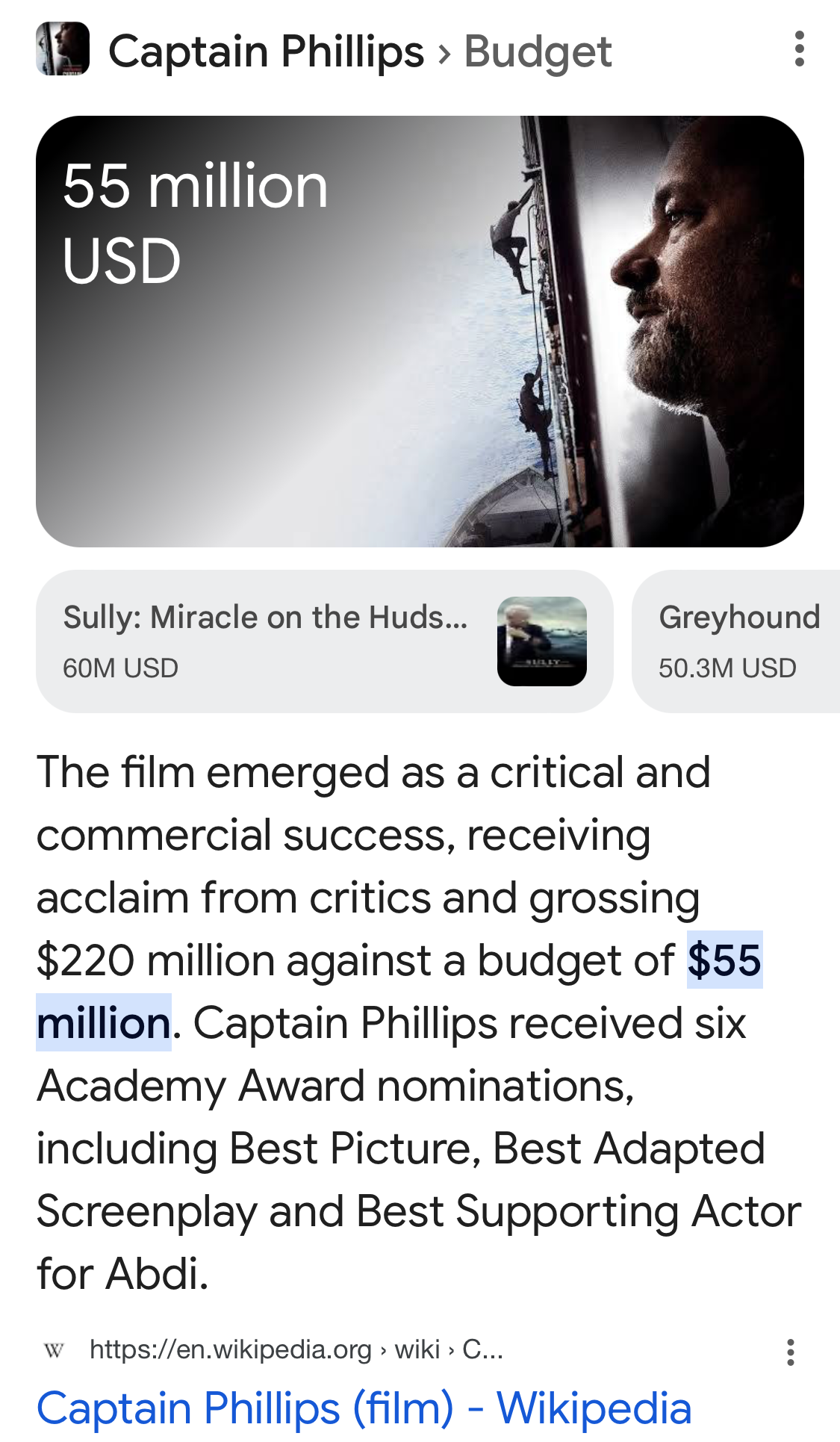Open the 55 million USD image card

420,331
